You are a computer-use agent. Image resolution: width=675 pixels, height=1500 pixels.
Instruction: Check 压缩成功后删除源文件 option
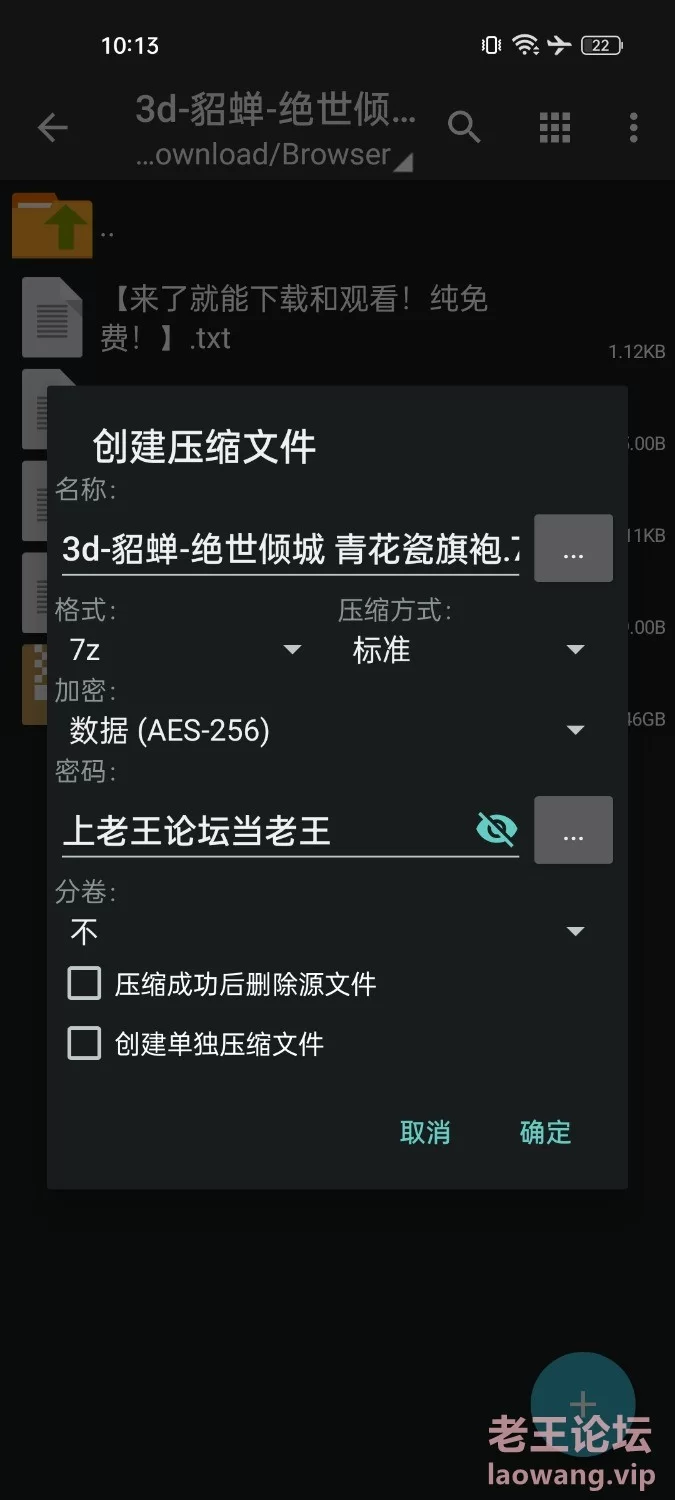click(x=85, y=983)
